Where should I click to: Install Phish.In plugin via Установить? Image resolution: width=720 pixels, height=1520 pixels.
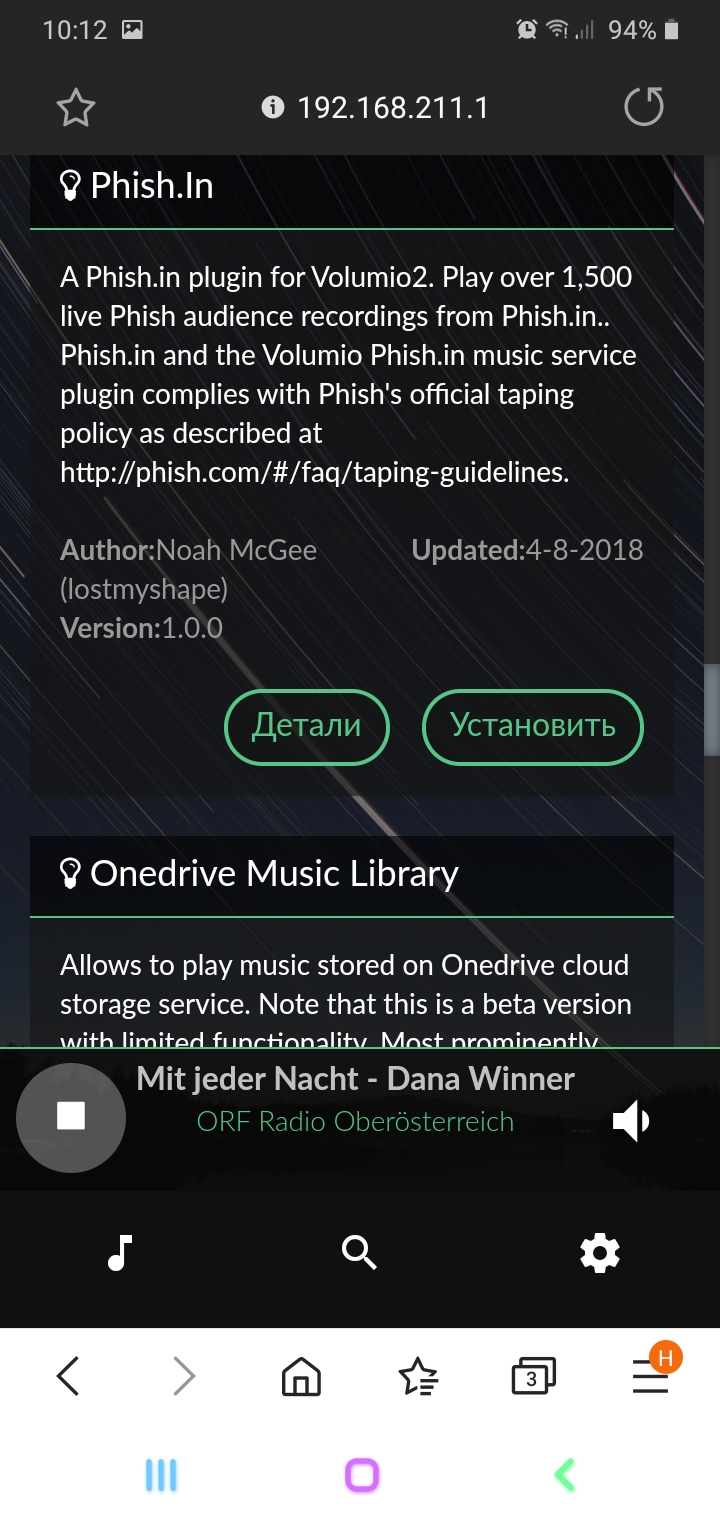click(532, 726)
